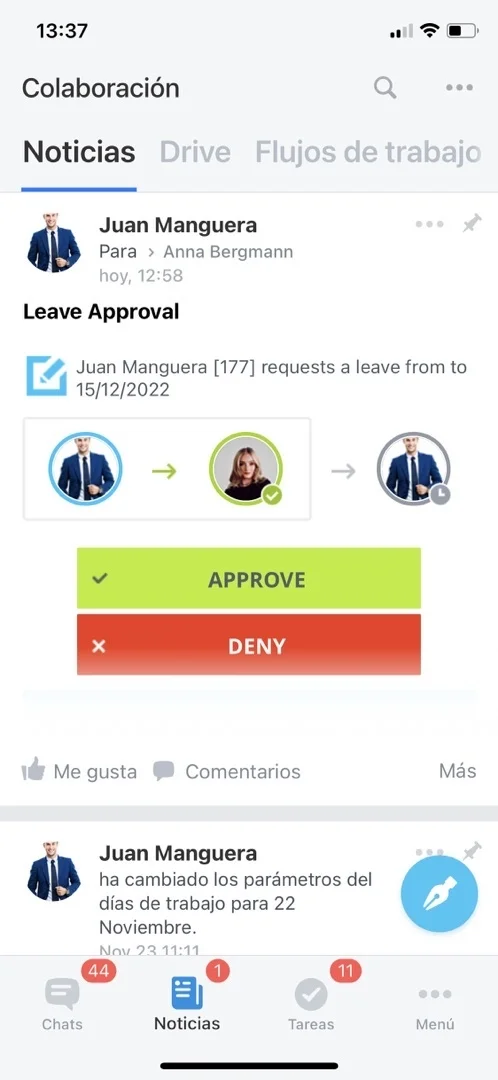Screen dimensions: 498x1080
Task: Select the Noticias top tab
Action: (79, 152)
